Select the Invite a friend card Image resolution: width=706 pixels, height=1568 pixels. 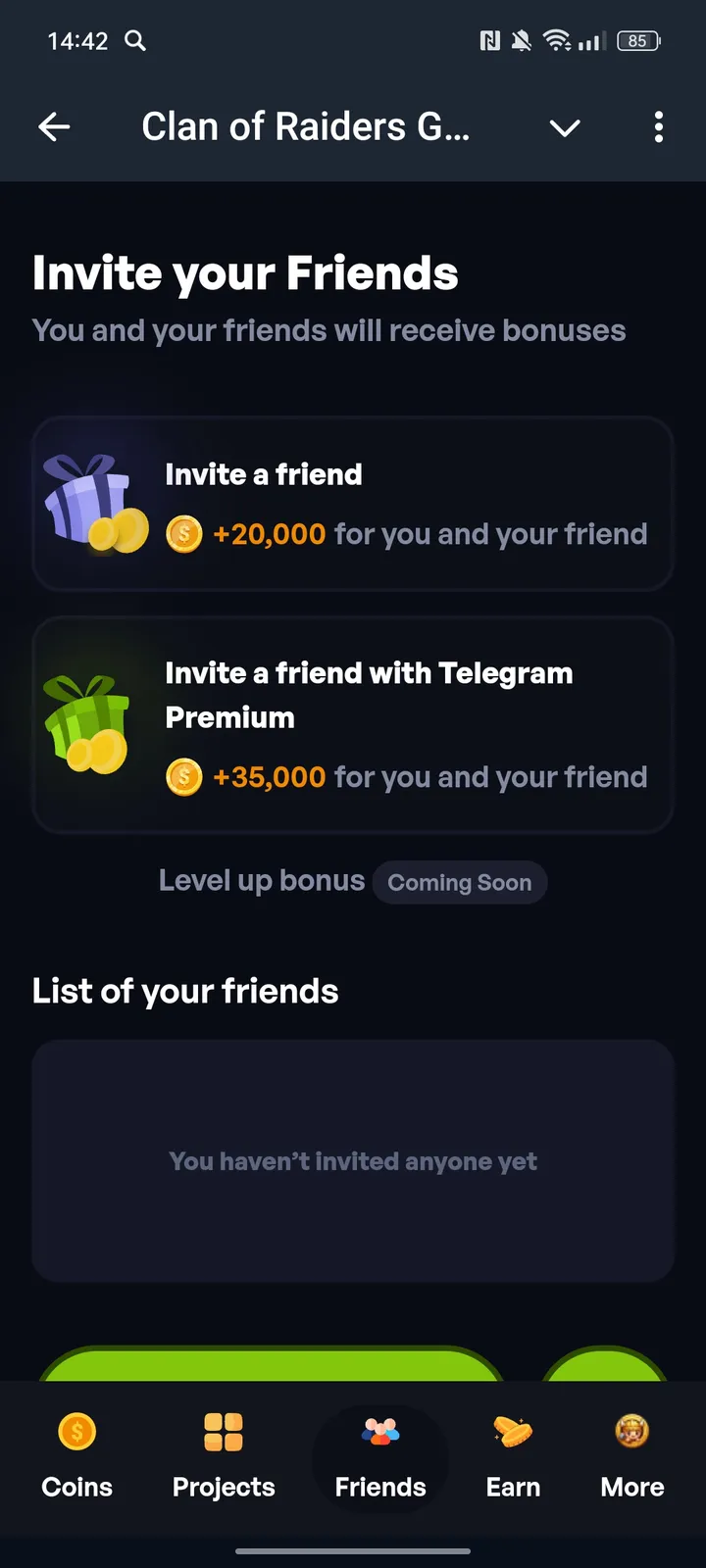point(353,504)
